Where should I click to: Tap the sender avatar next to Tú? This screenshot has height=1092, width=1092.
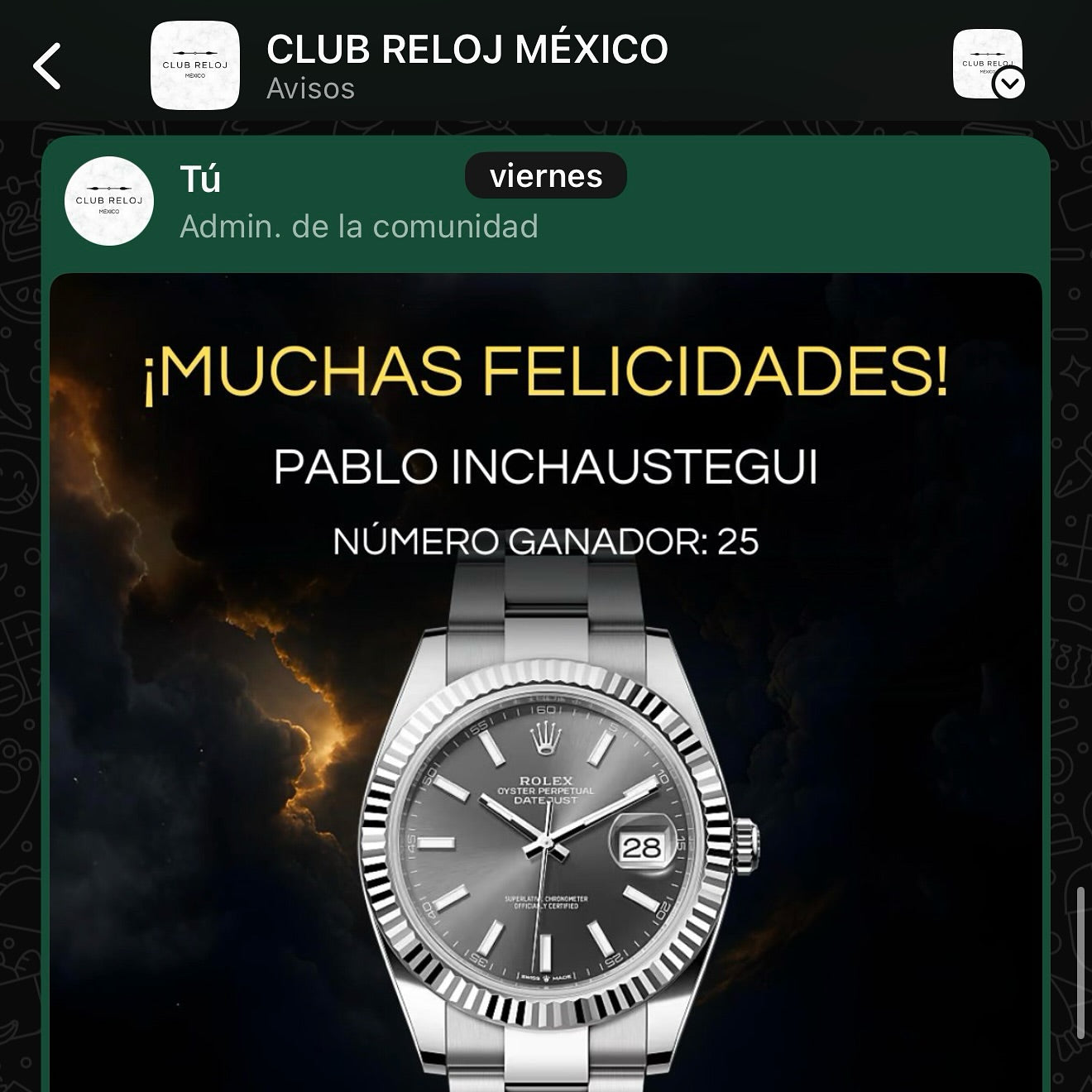[109, 201]
